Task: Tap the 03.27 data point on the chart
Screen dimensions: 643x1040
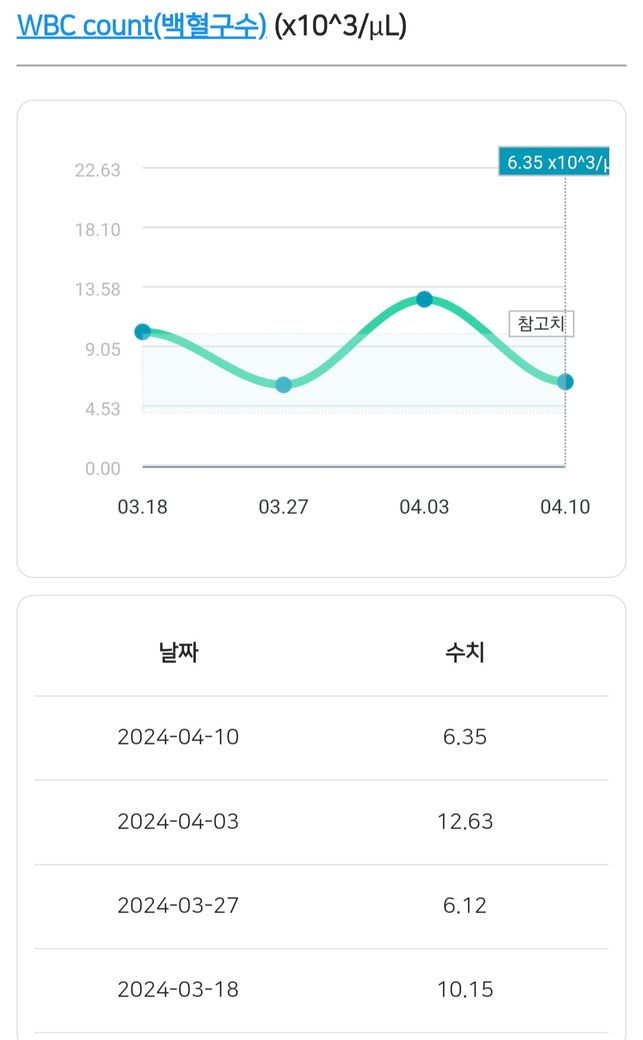Action: 283,385
